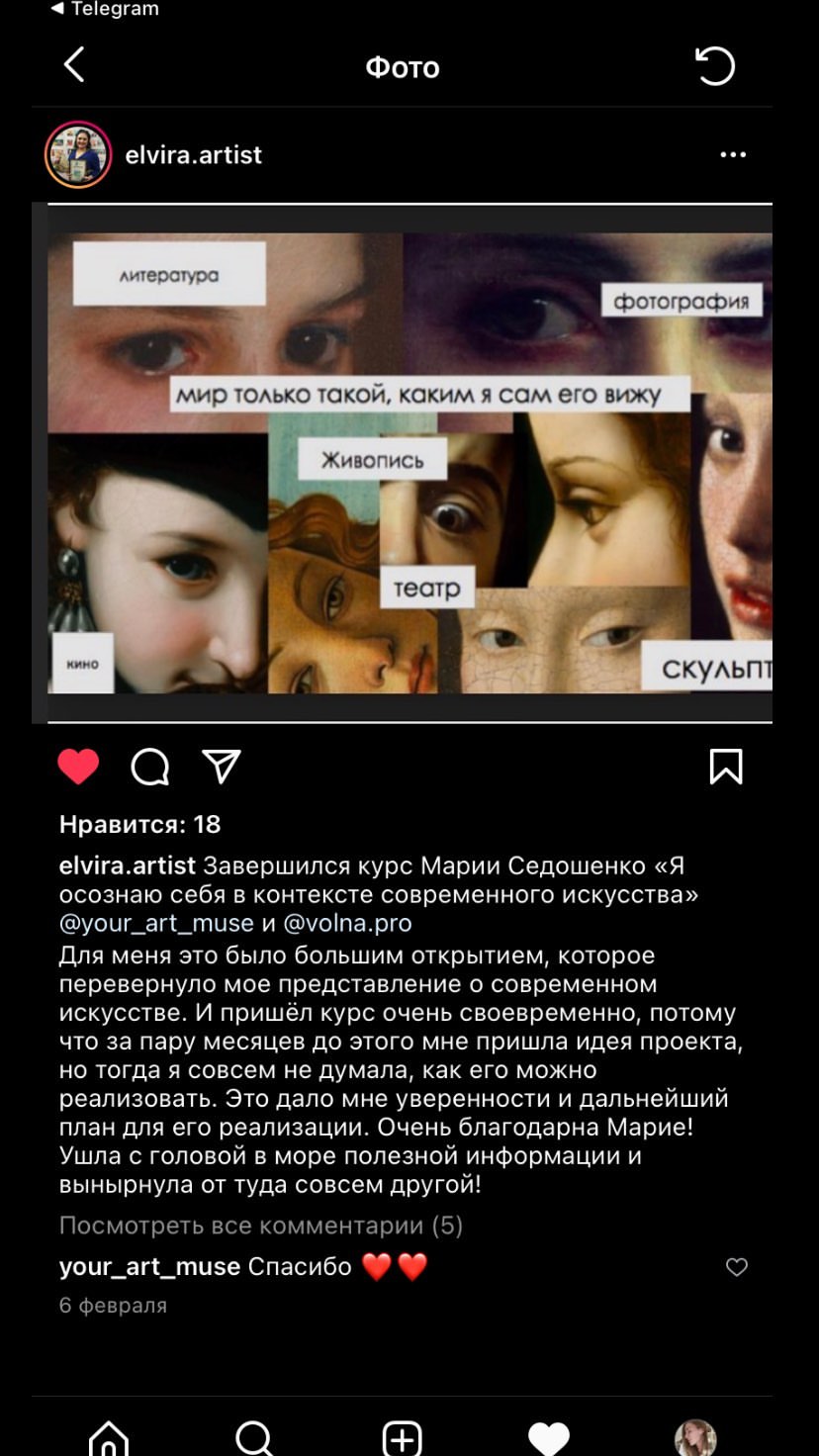The image size is (819, 1456).
Task: Create a new post with plus tab
Action: tap(403, 1438)
